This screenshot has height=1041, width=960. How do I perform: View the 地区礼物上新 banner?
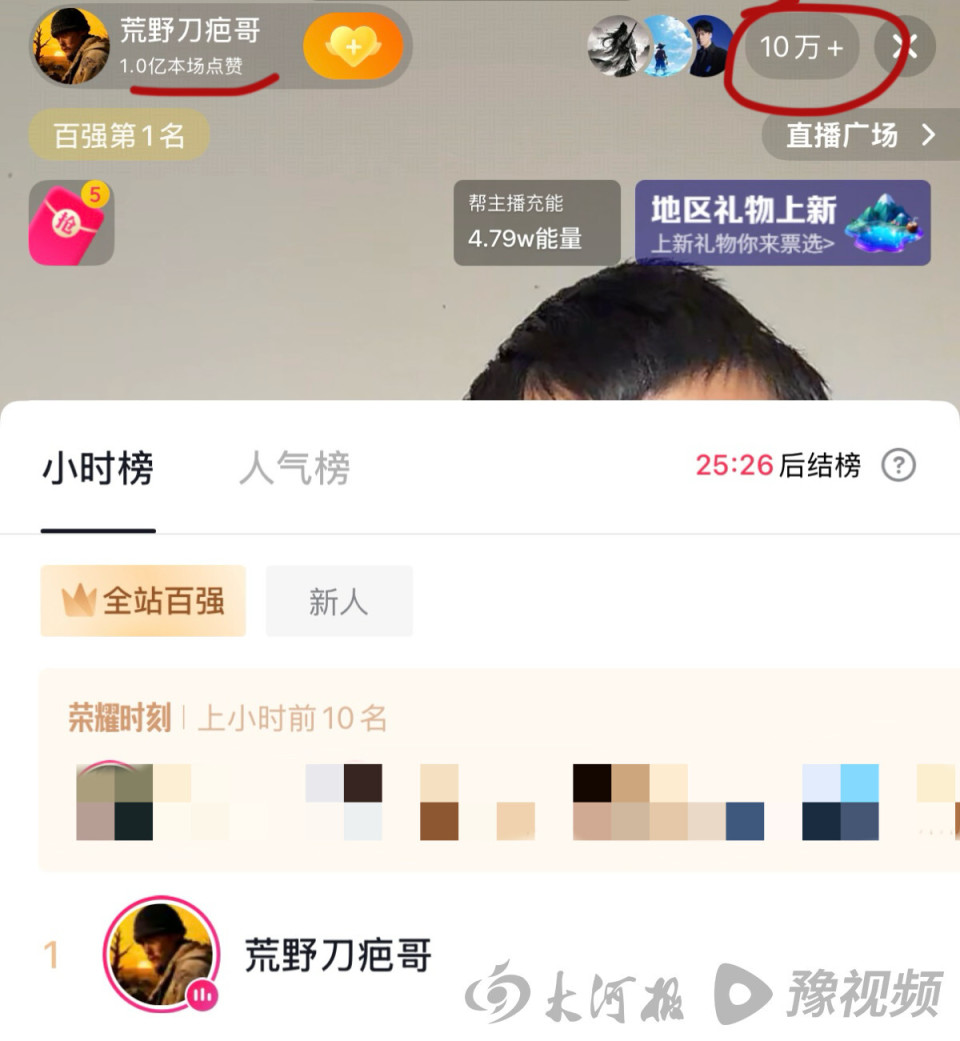(x=782, y=222)
